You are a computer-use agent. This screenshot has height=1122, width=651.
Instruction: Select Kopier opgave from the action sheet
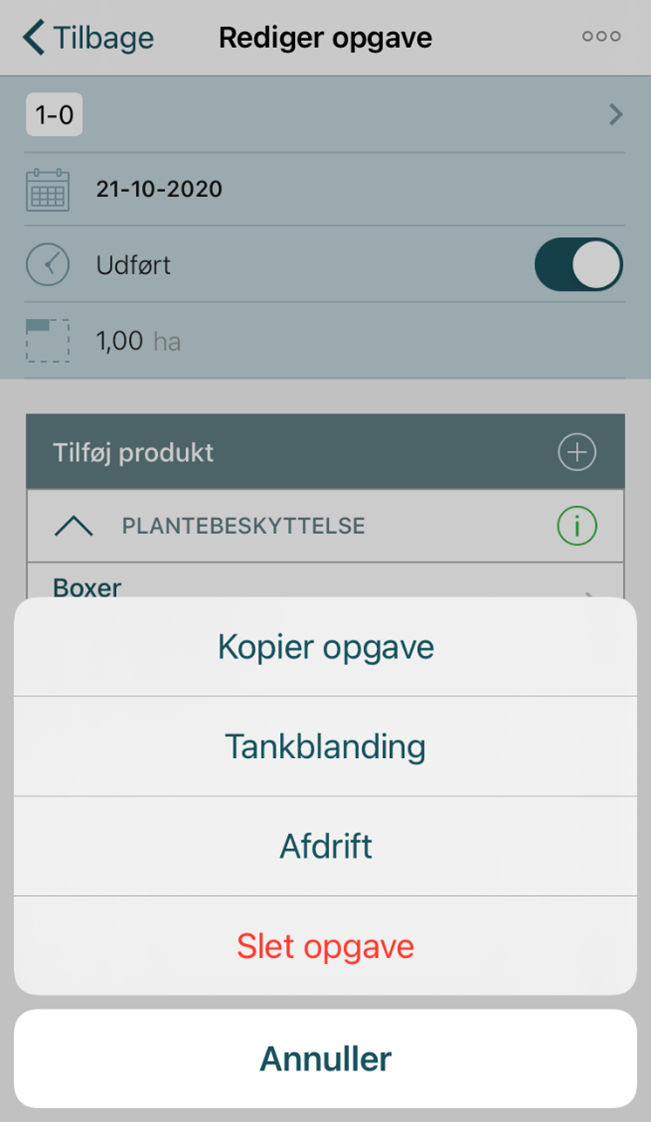click(325, 647)
